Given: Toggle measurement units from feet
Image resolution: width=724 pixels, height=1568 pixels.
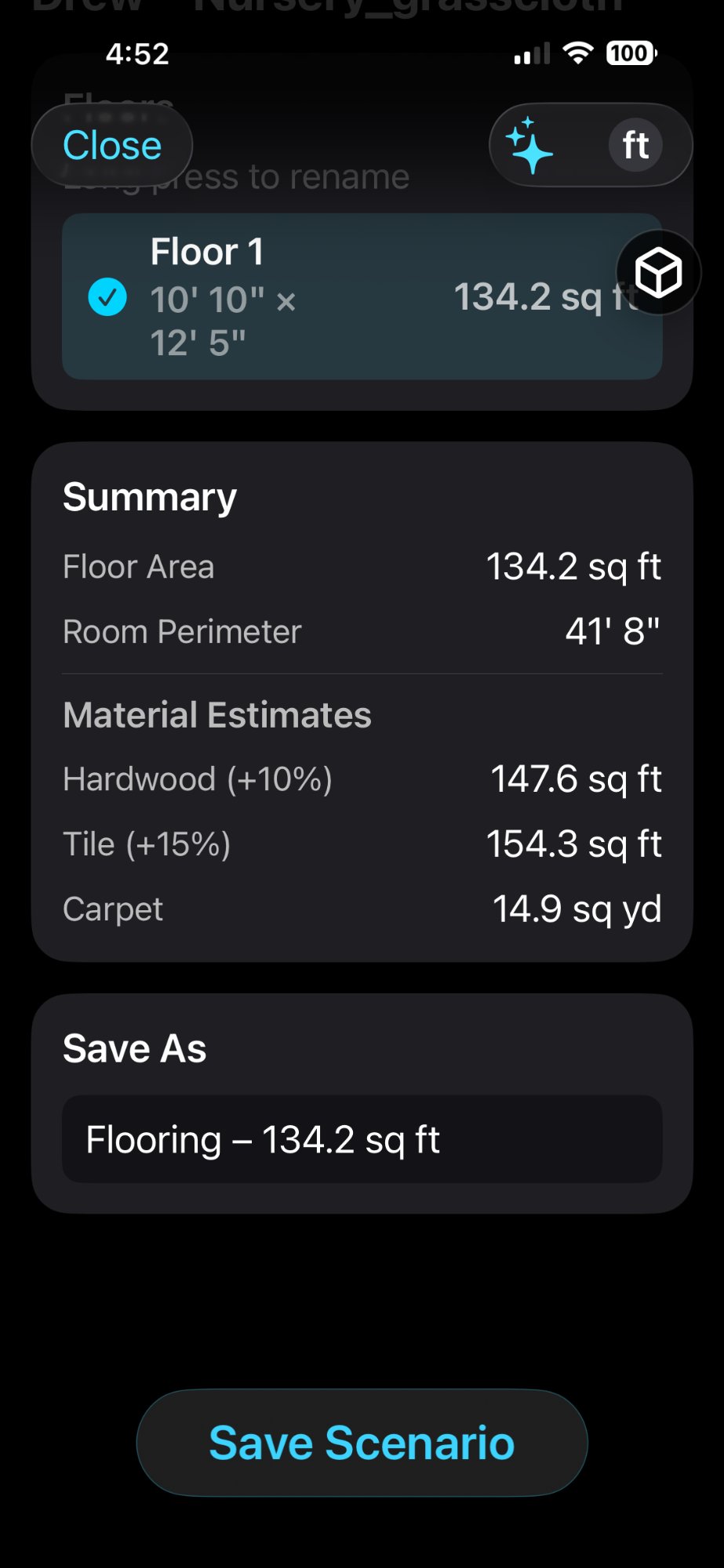Looking at the screenshot, I should (635, 144).
